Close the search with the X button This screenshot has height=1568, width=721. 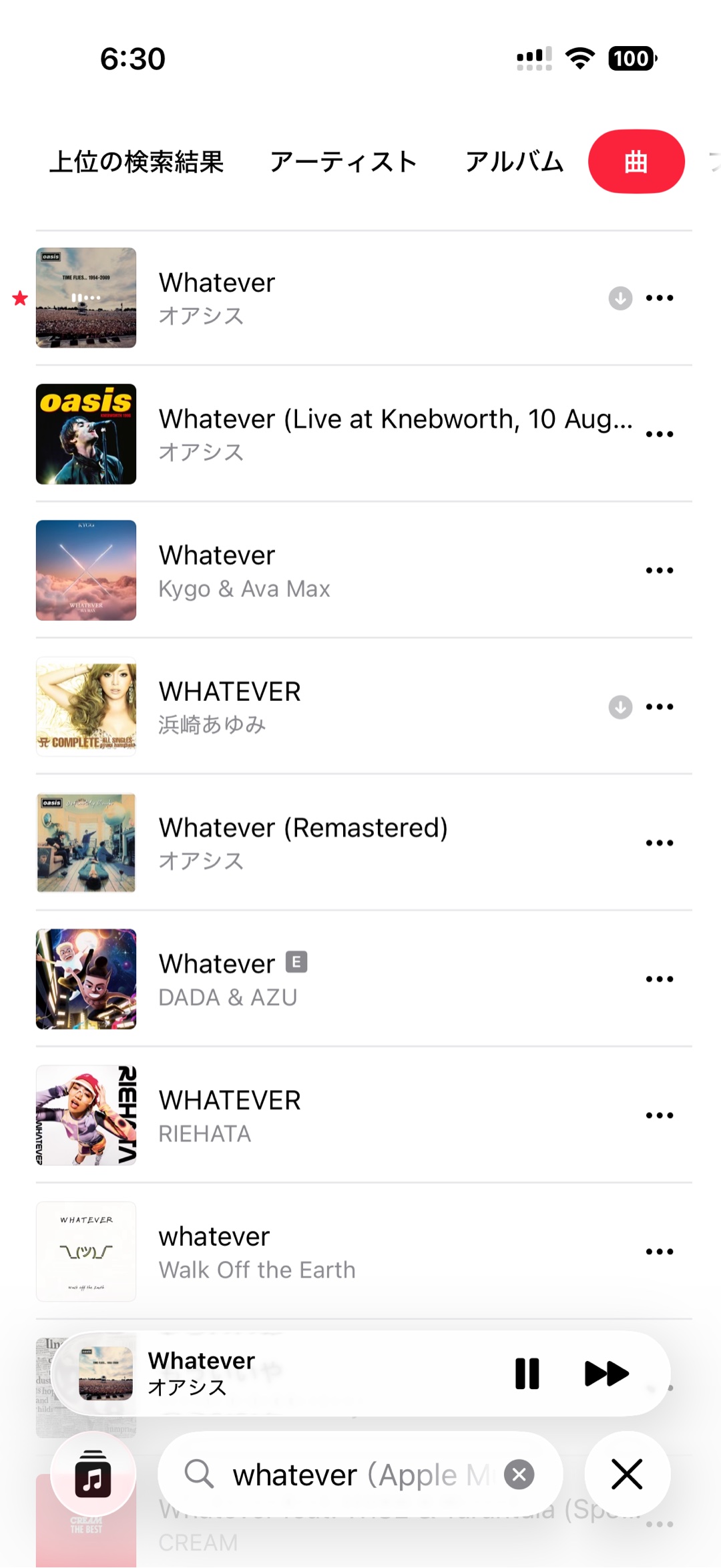click(x=627, y=1475)
